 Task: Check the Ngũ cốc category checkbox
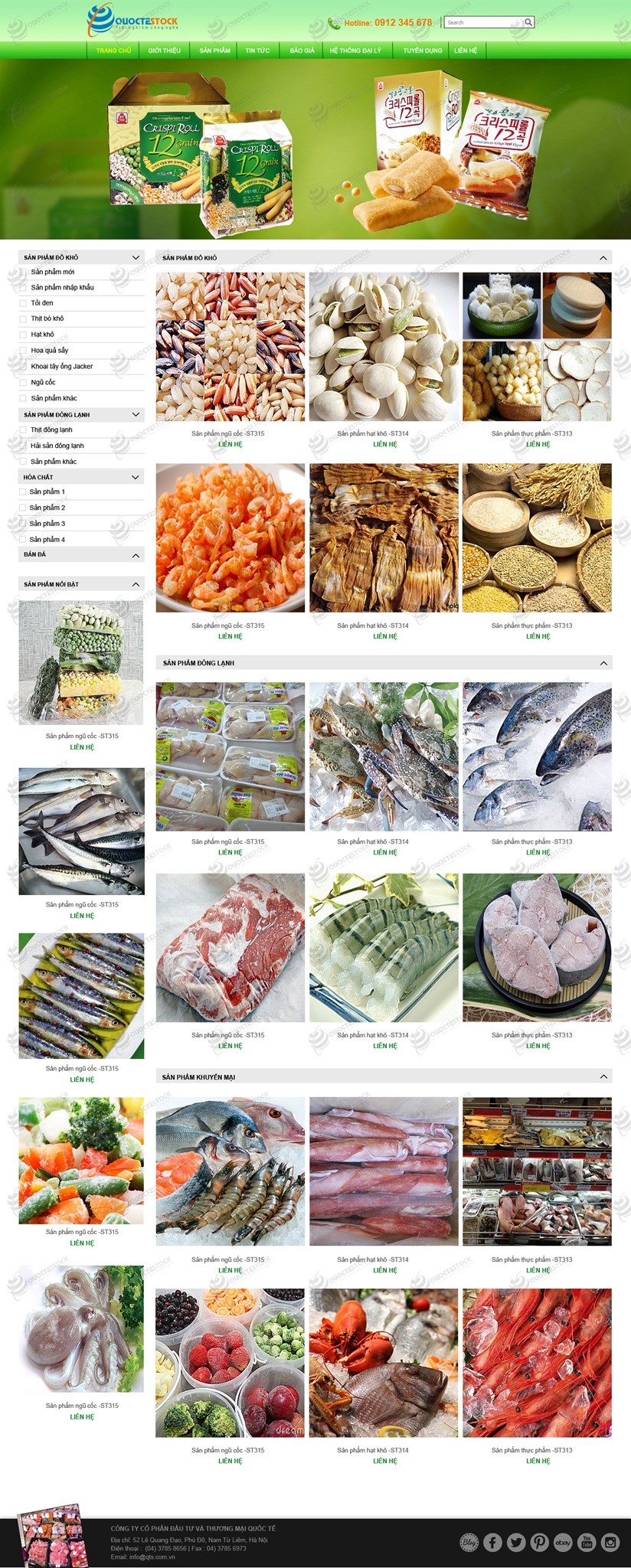(x=23, y=382)
